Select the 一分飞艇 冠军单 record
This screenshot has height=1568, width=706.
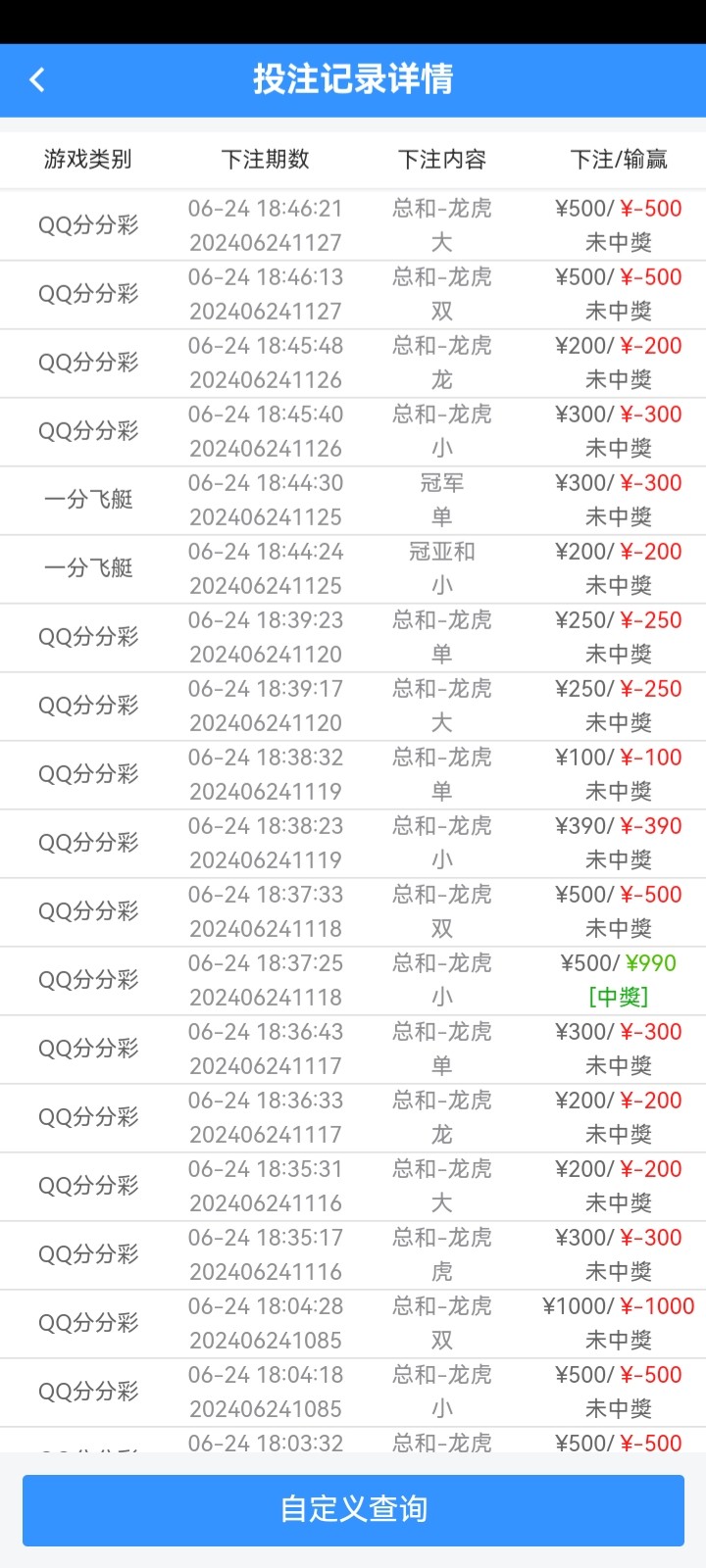pos(353,500)
